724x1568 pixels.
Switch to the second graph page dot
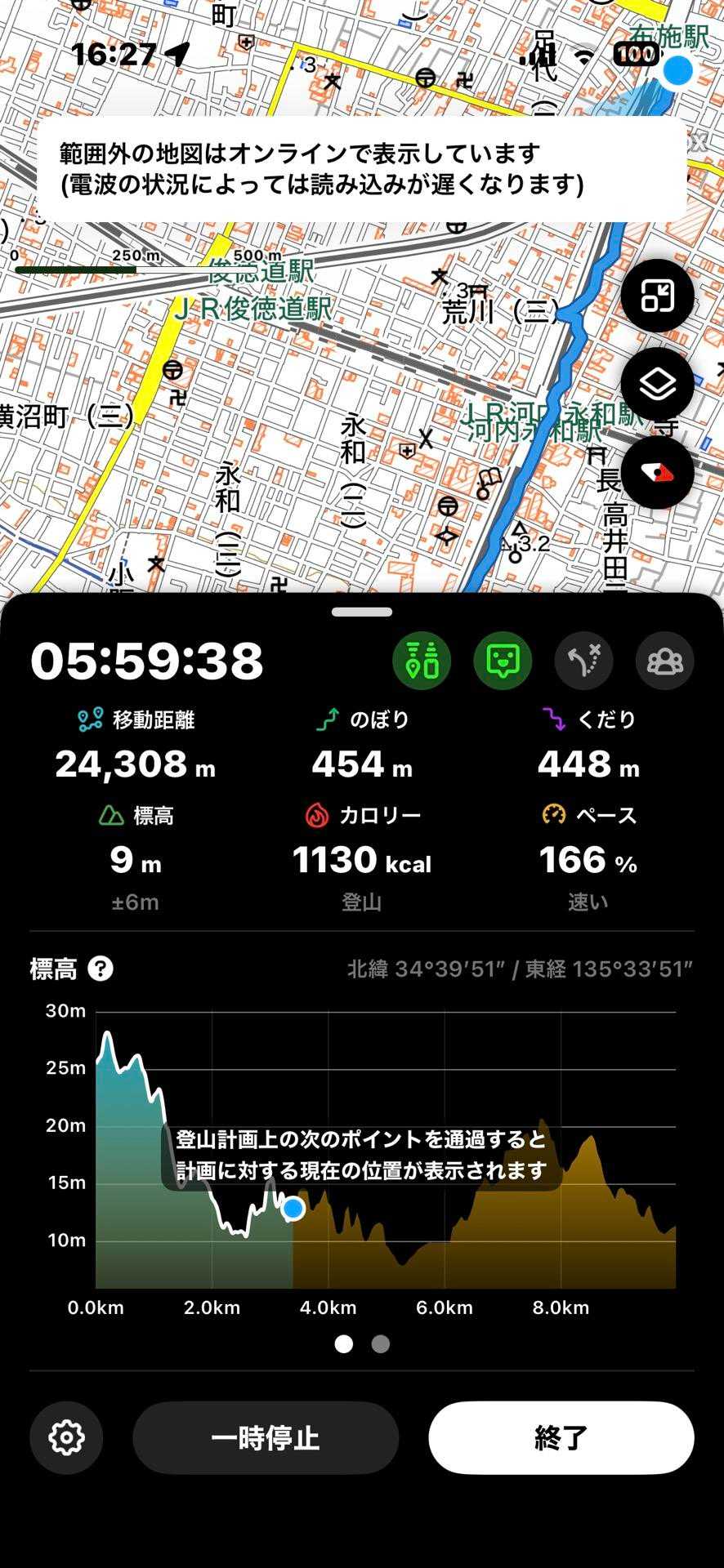tap(380, 1344)
